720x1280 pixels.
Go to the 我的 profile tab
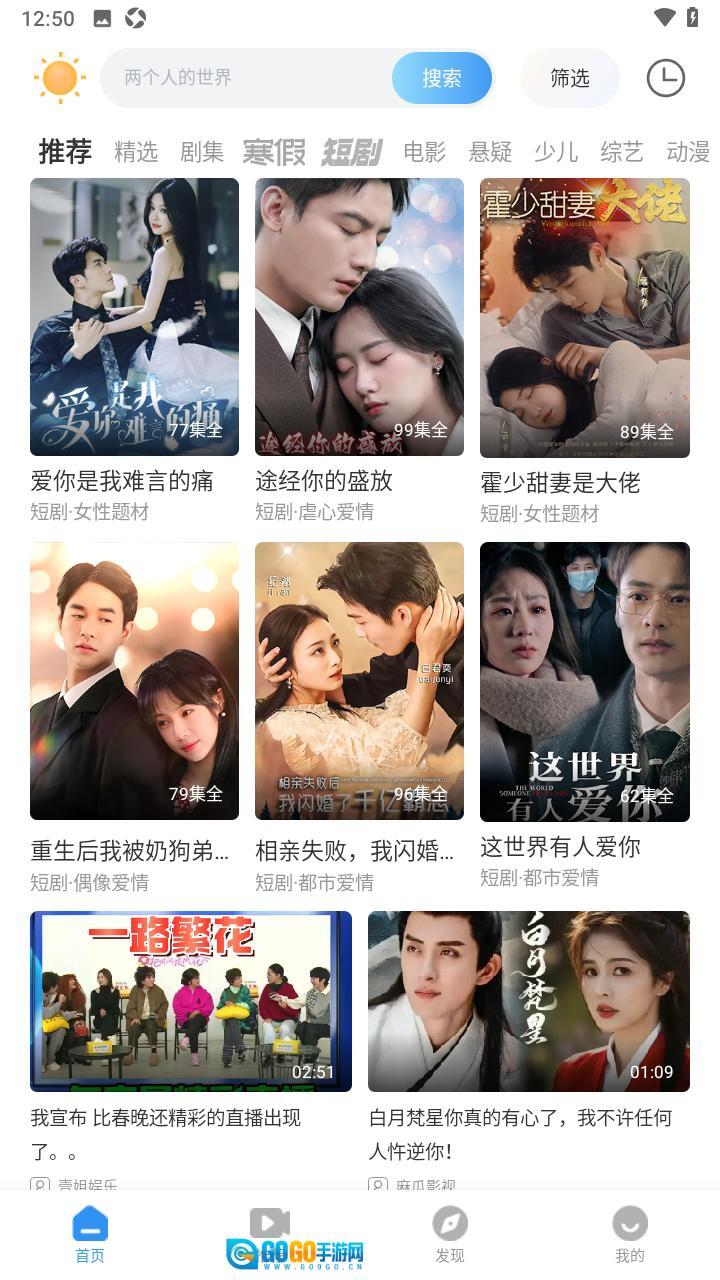click(630, 1235)
